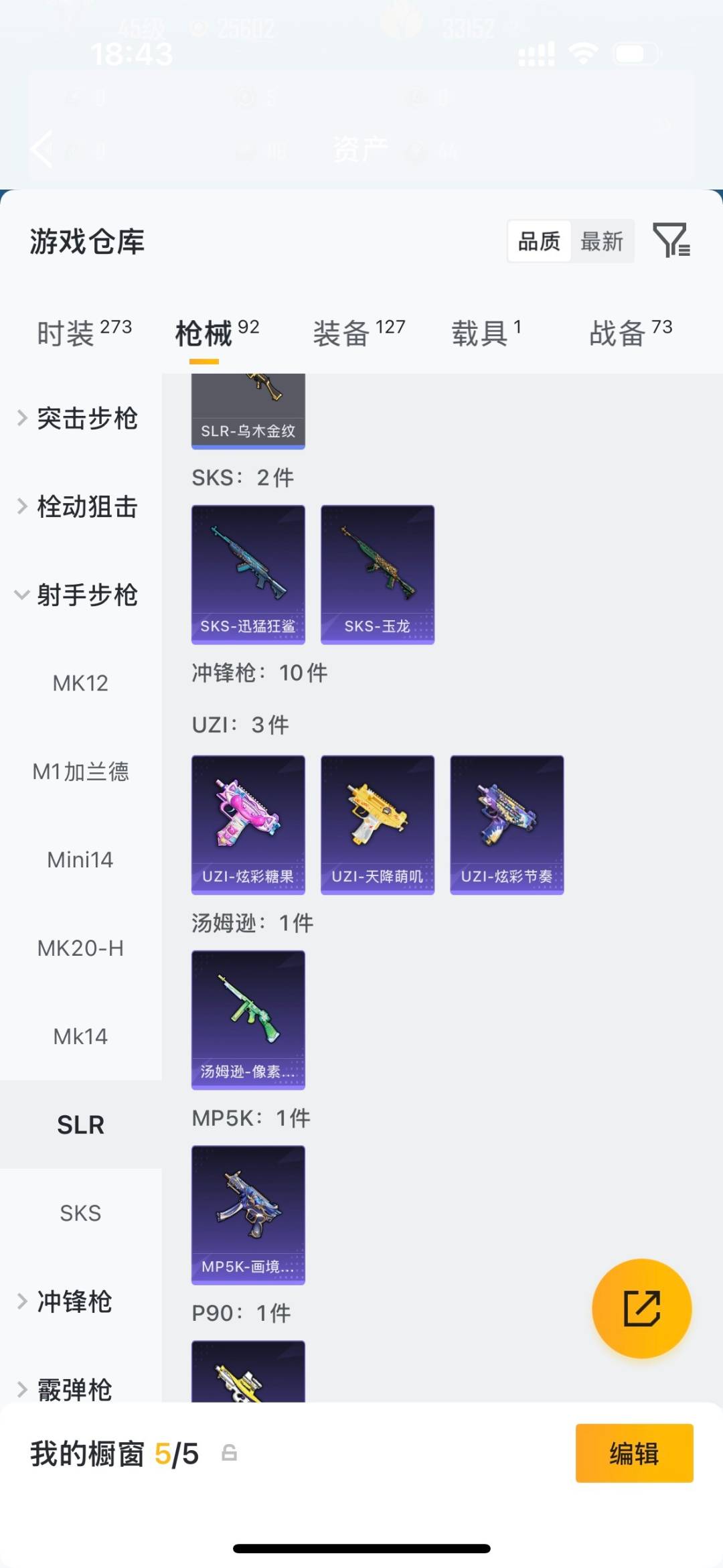Image resolution: width=723 pixels, height=1568 pixels.
Task: View the SKS-玉龙 skin
Action: click(378, 574)
